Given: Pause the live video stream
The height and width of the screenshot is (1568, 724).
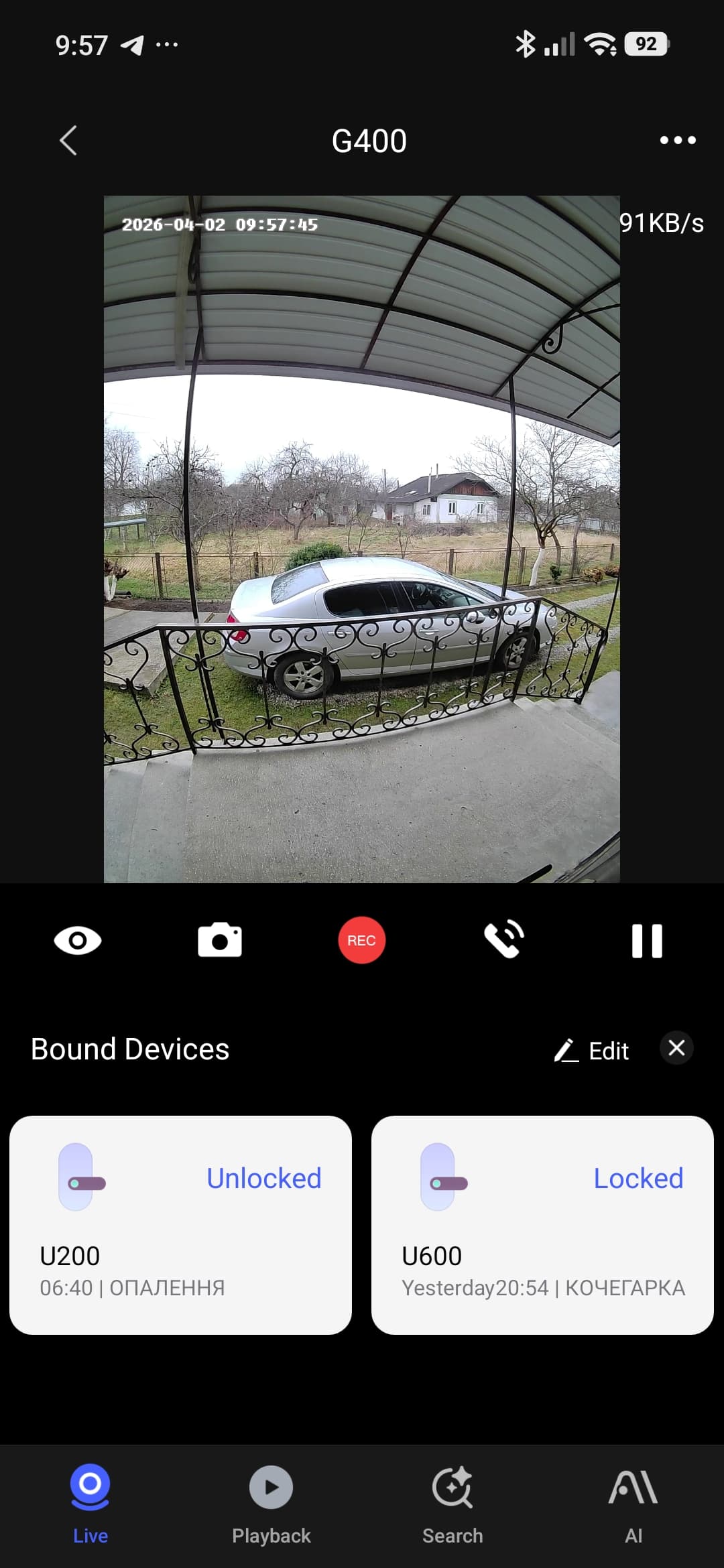Looking at the screenshot, I should [x=647, y=941].
